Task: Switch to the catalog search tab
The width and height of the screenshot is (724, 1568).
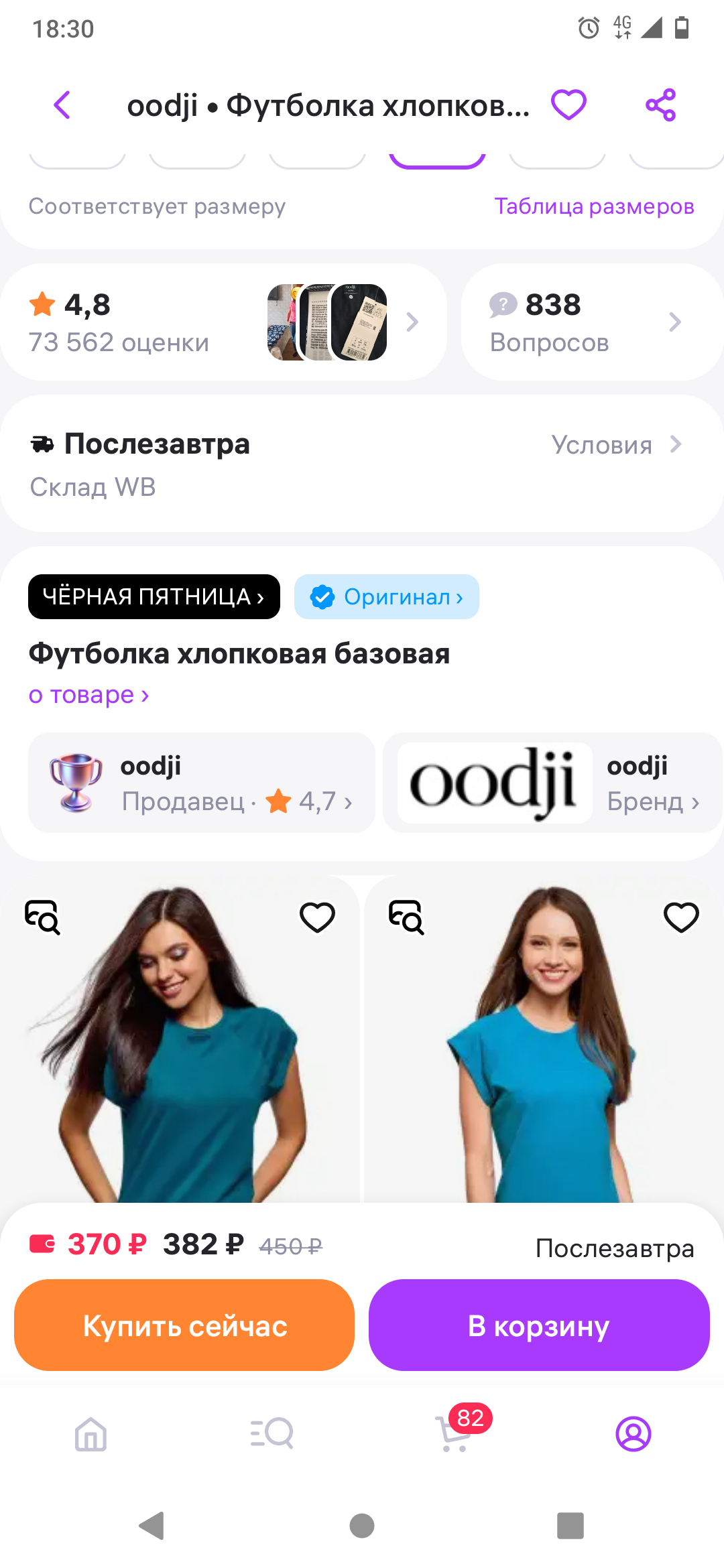Action: click(271, 1433)
